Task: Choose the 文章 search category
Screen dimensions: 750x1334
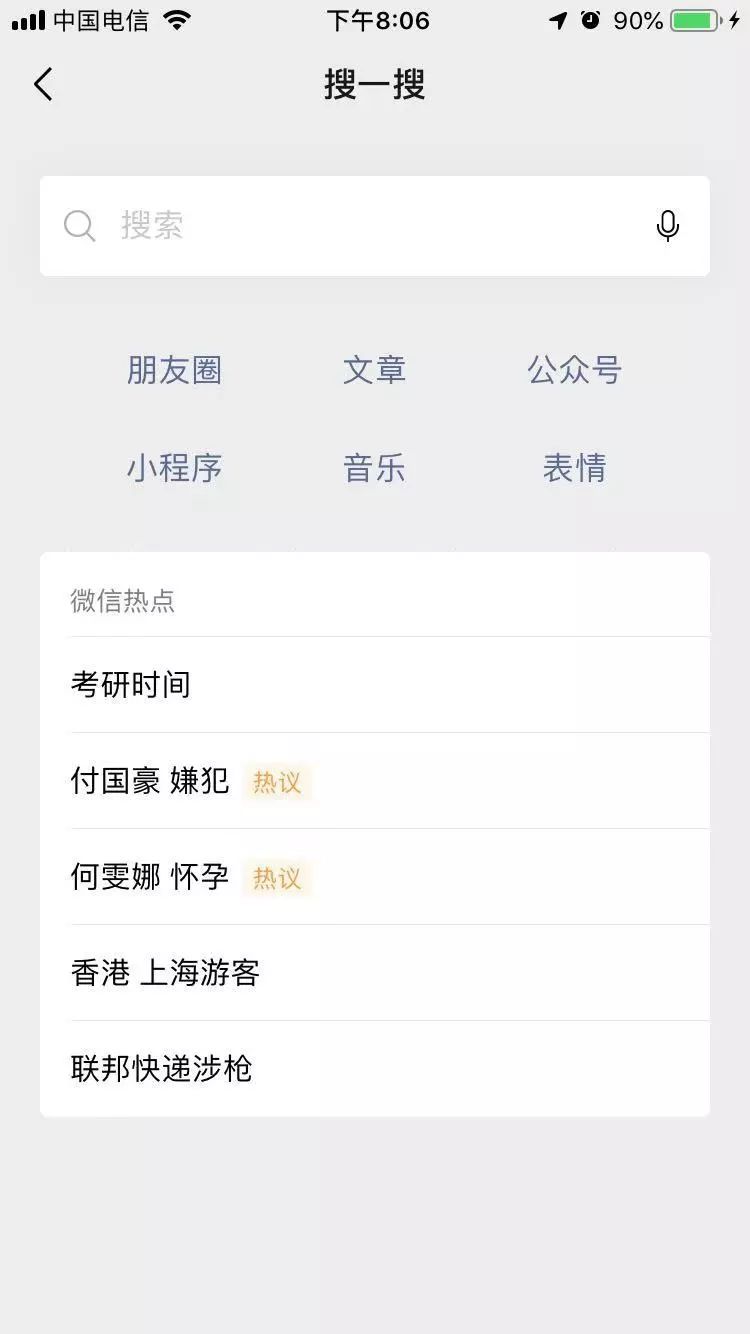Action: click(x=374, y=371)
